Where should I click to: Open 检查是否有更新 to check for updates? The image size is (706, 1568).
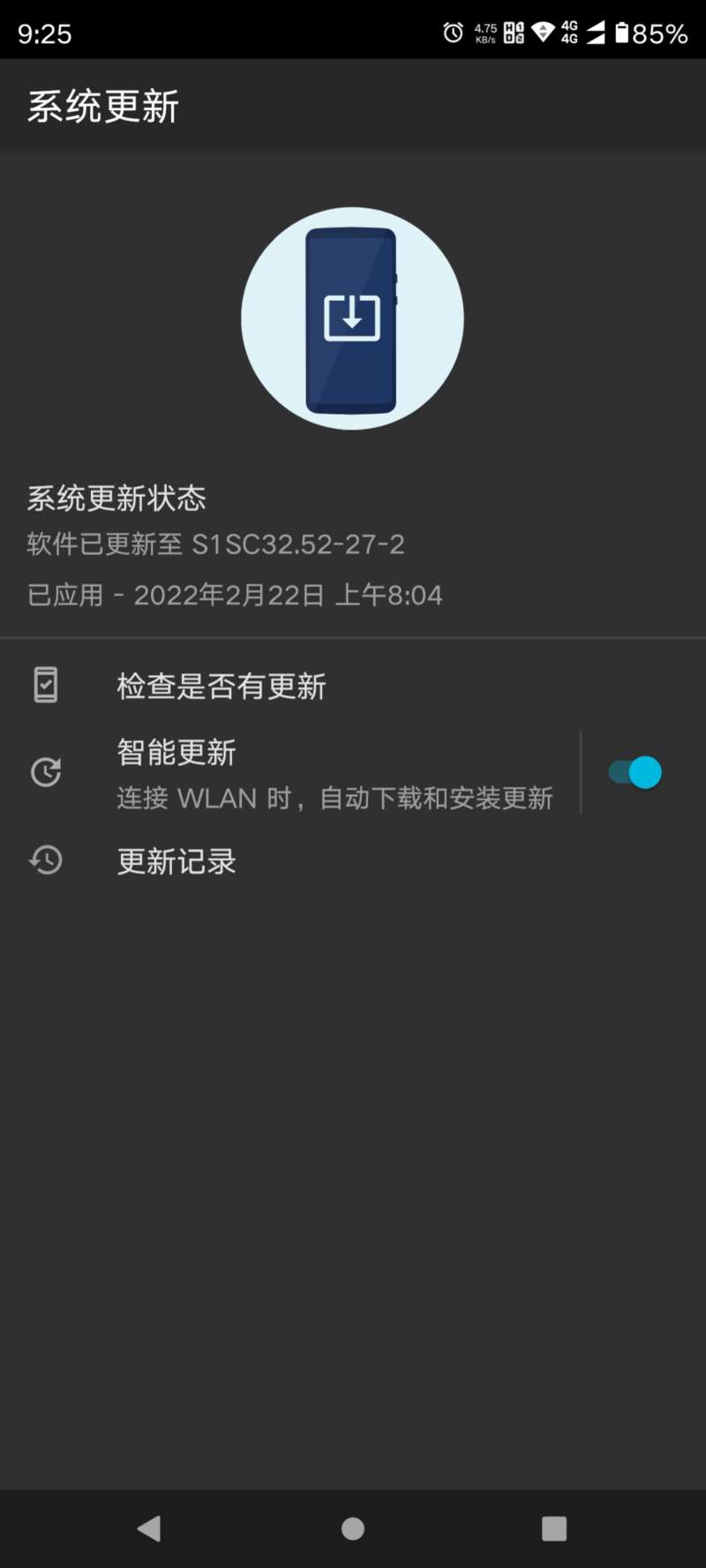pyautogui.click(x=221, y=686)
